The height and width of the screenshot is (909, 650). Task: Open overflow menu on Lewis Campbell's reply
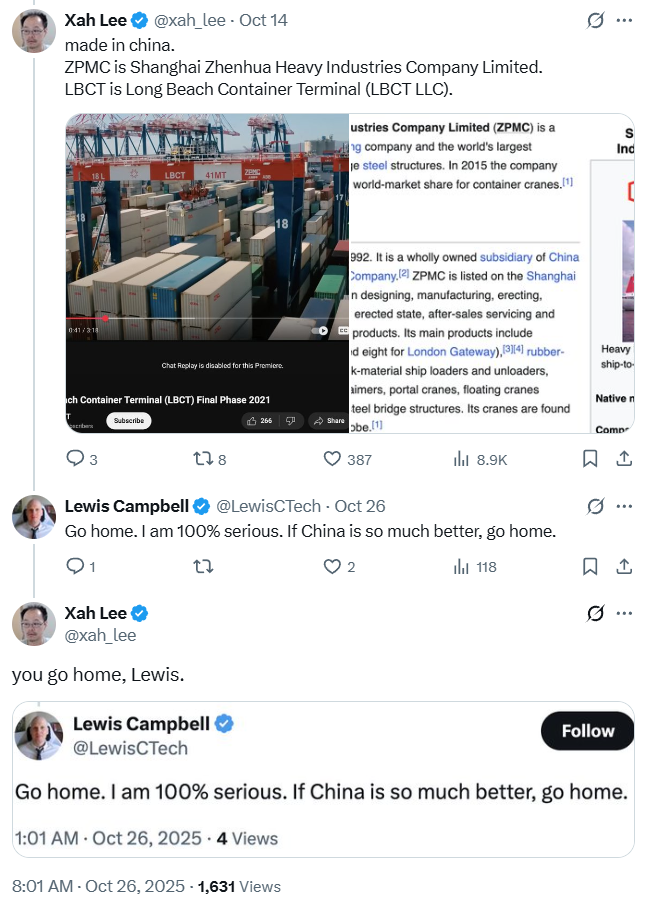tap(624, 506)
